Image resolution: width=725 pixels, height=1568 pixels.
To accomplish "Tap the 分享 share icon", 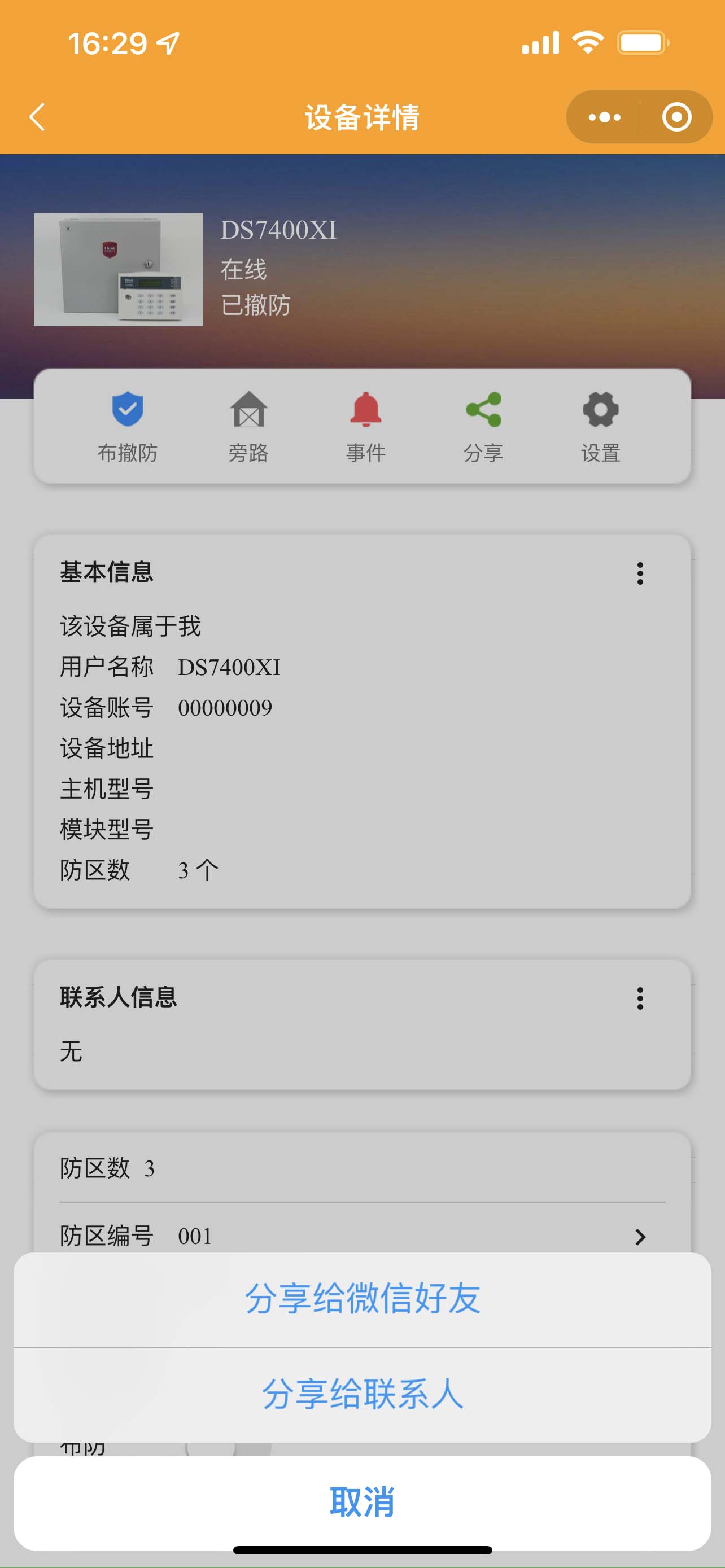I will pyautogui.click(x=483, y=426).
